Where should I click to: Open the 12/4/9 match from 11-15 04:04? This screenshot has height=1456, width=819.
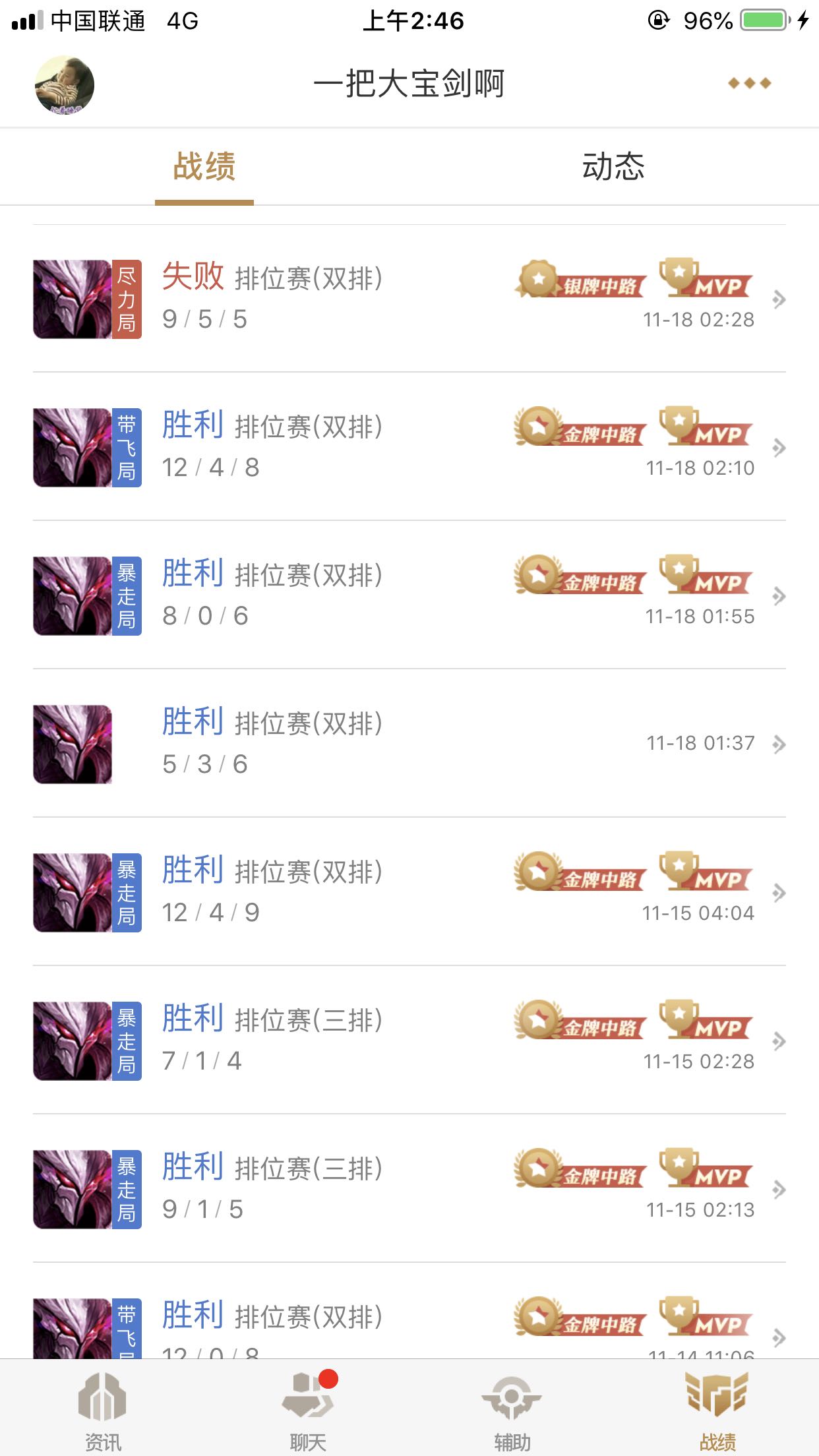point(409,892)
